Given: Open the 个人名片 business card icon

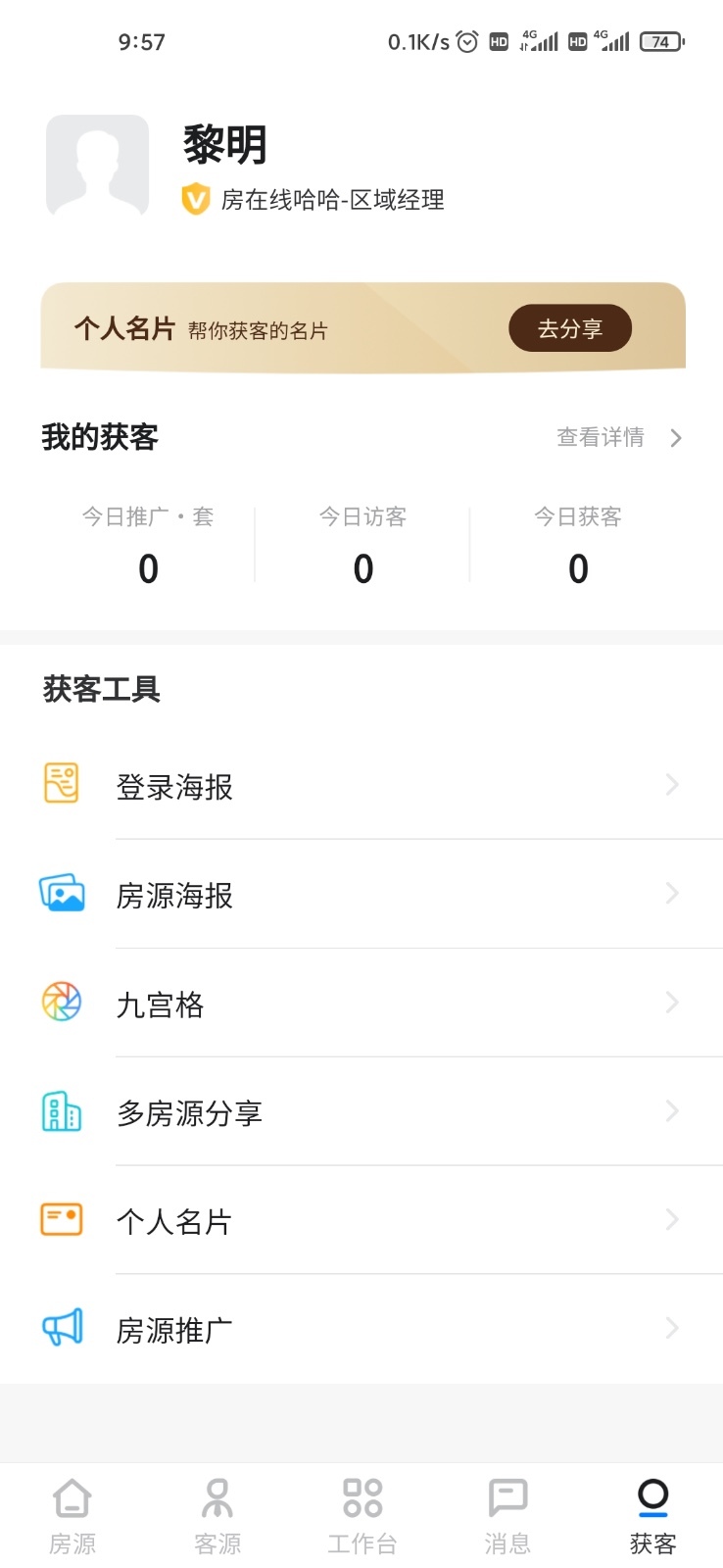Looking at the screenshot, I should tap(61, 1219).
